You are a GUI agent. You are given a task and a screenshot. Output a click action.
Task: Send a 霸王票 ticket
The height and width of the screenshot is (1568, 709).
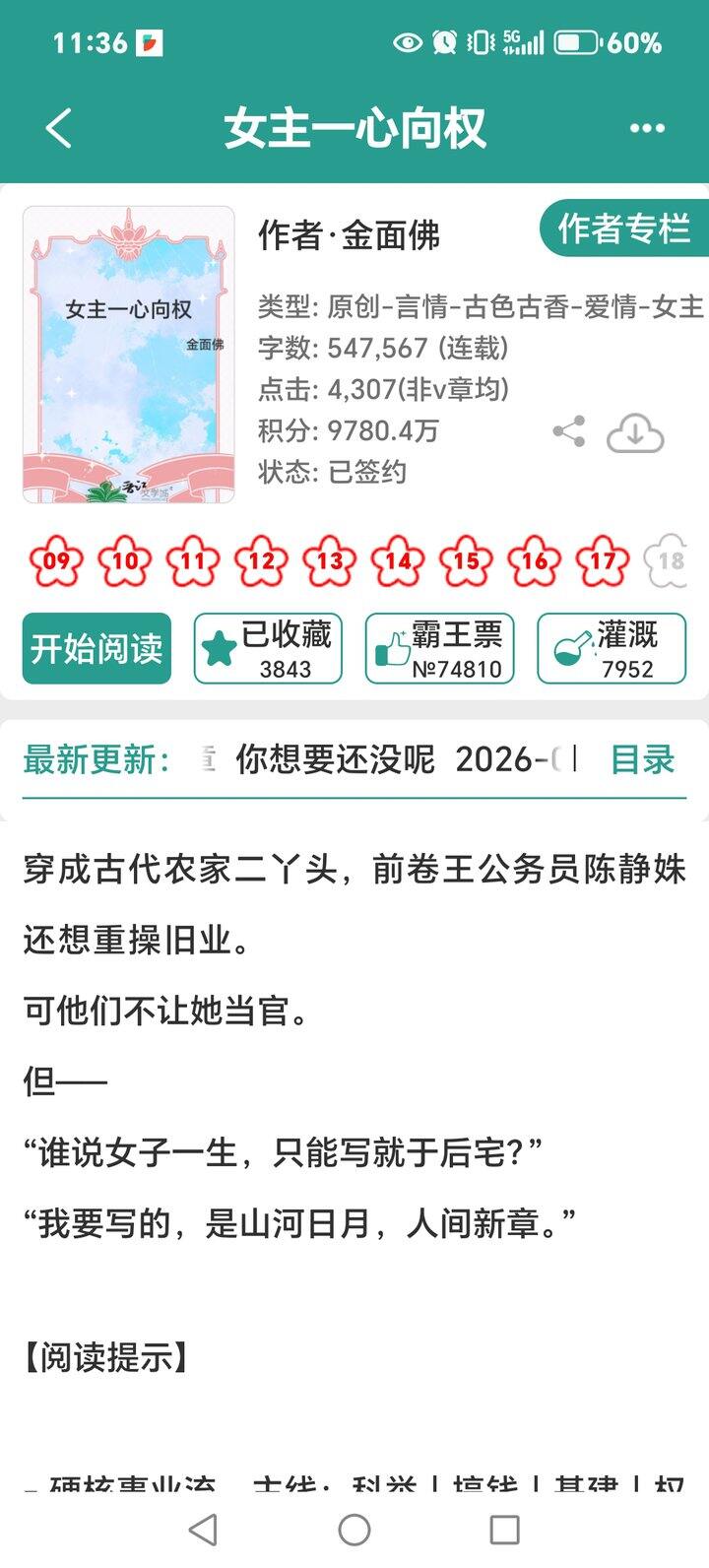click(439, 648)
